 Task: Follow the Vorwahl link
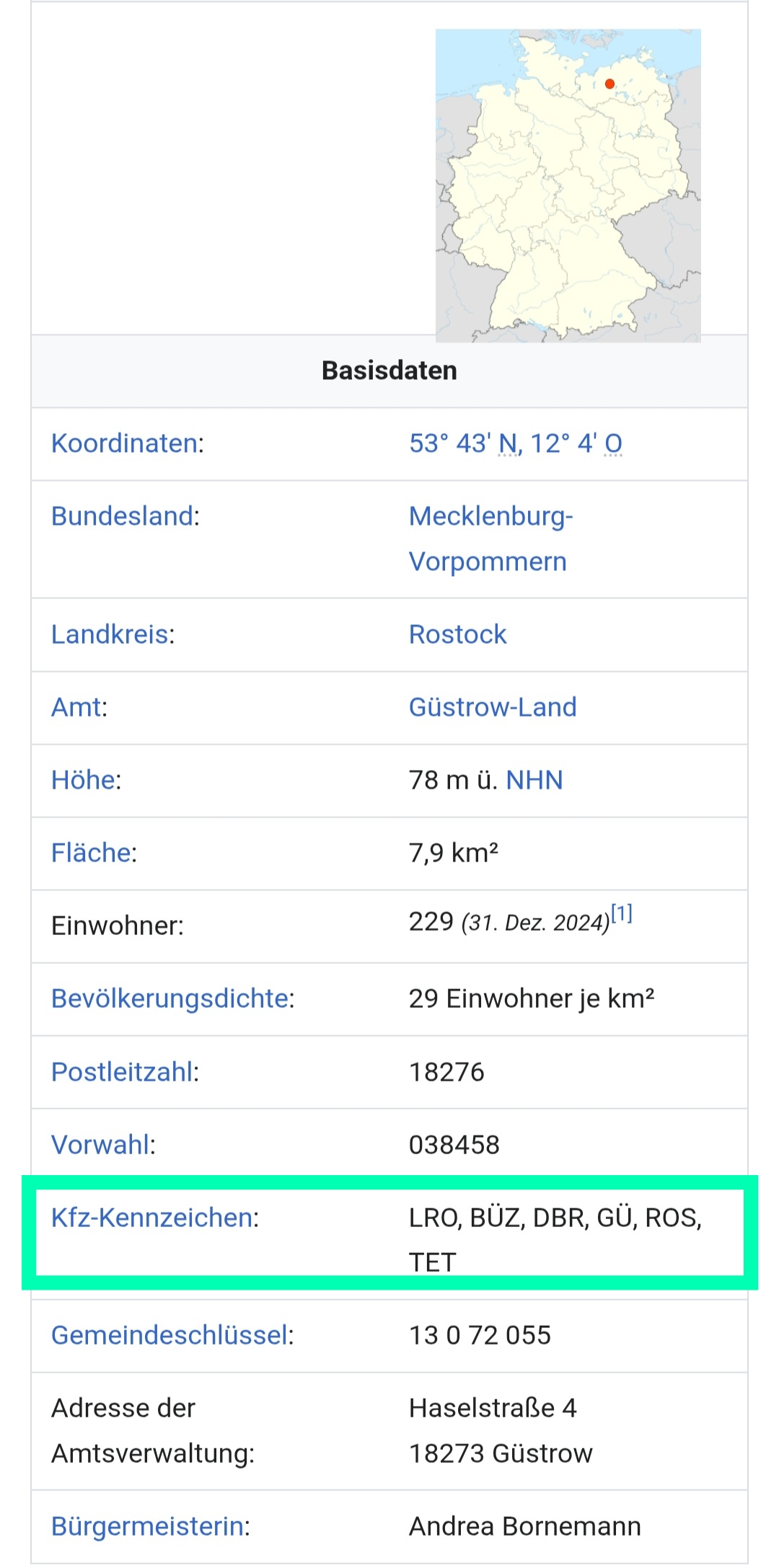tap(101, 1145)
